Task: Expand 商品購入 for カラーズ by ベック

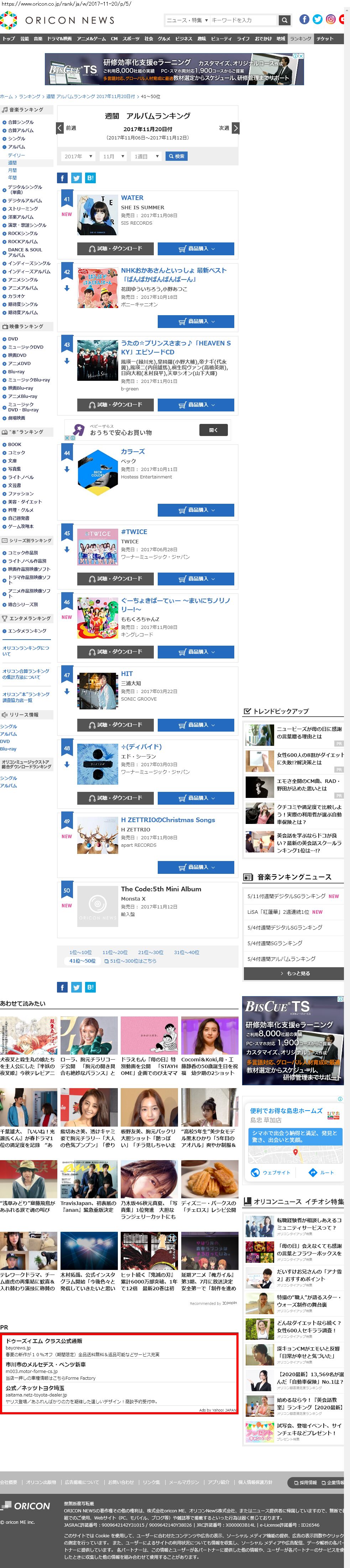Action: point(196,510)
